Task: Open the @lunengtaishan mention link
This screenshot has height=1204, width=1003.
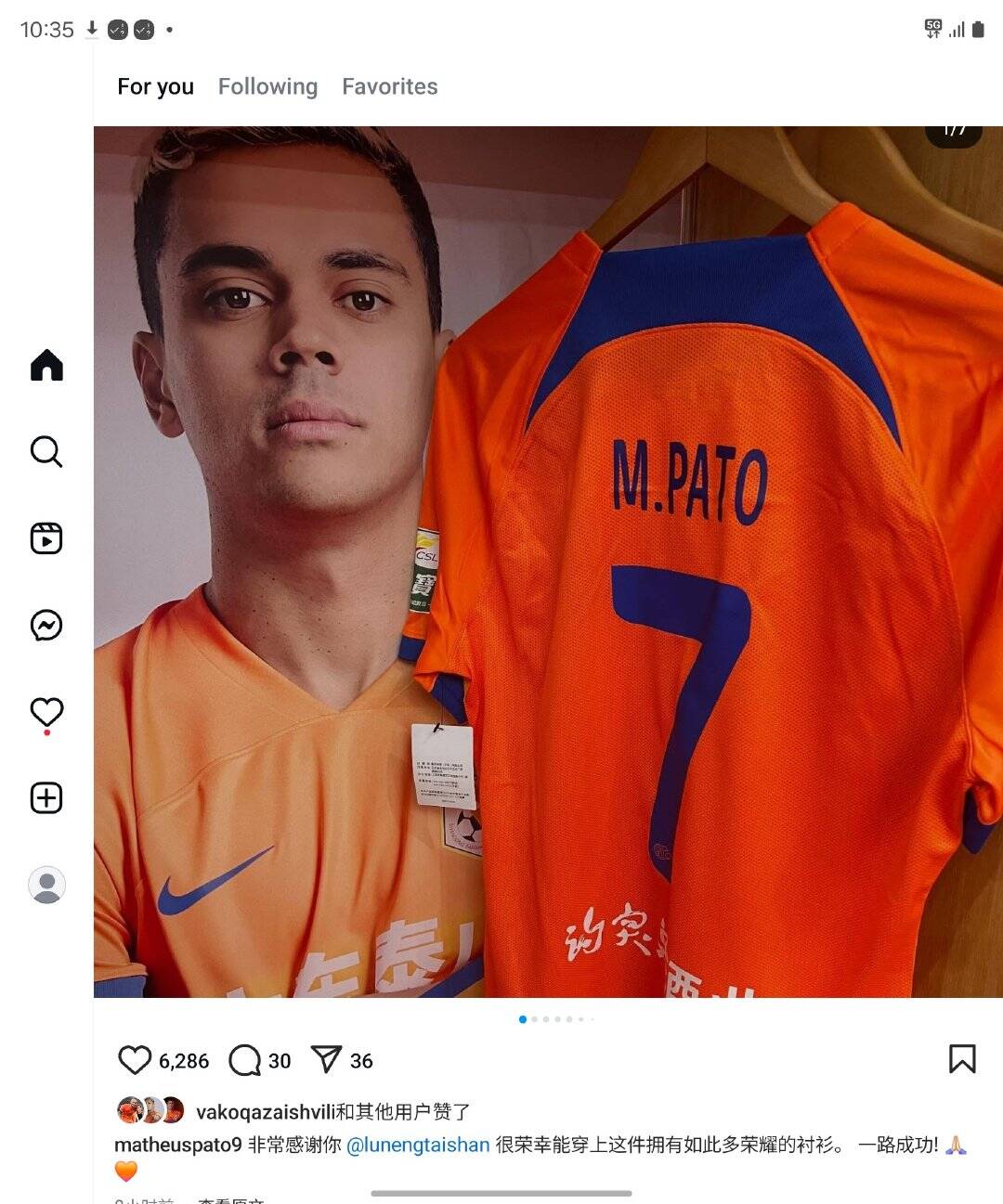Action: 418,1145
